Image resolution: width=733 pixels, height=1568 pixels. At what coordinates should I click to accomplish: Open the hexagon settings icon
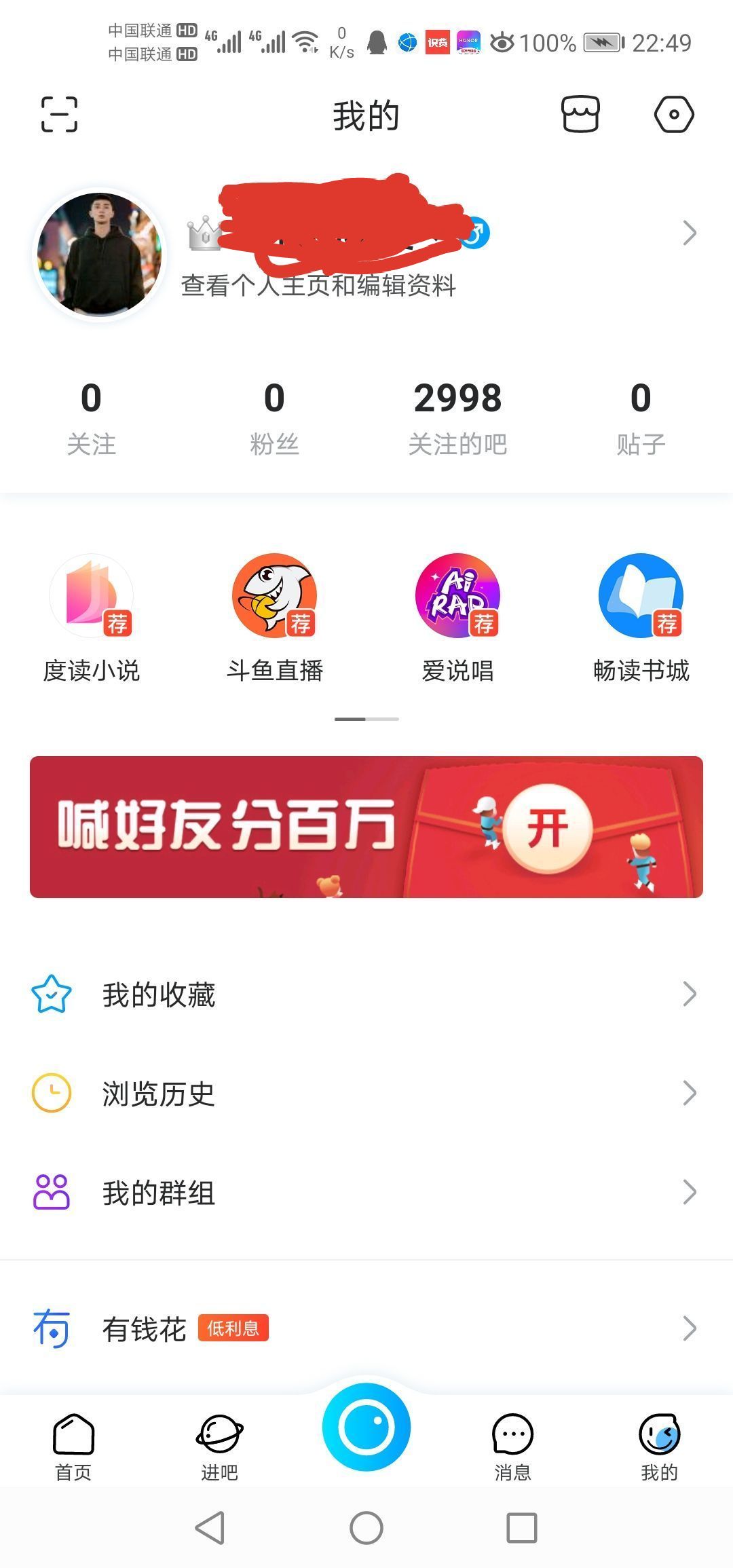tap(674, 114)
